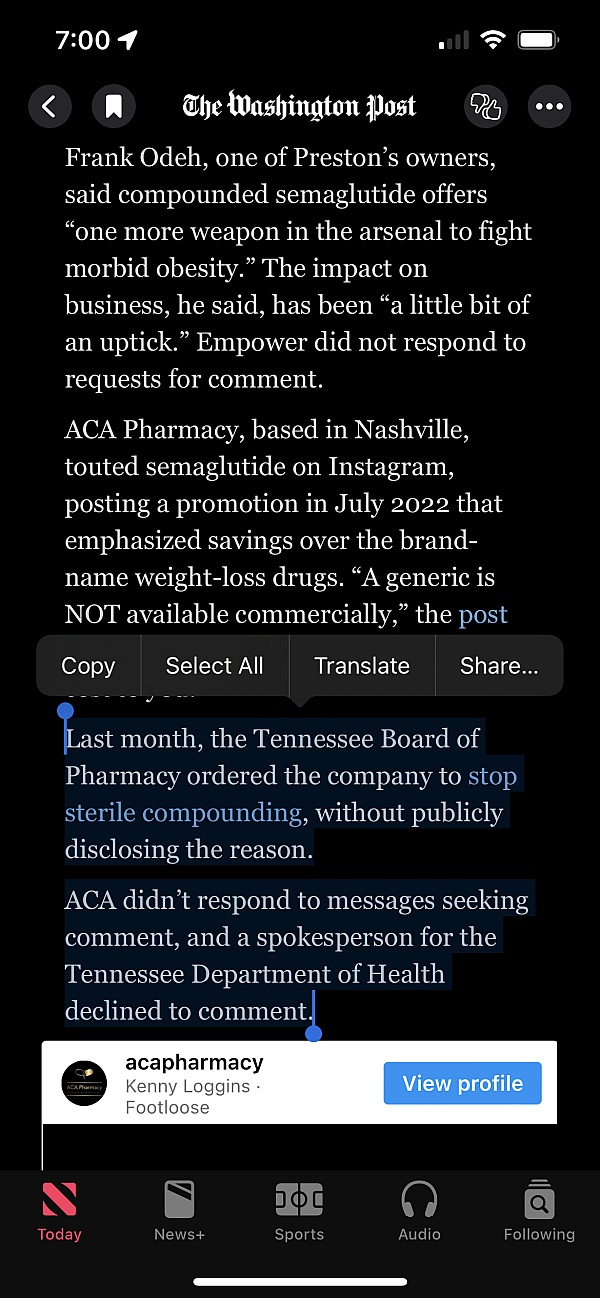Image resolution: width=600 pixels, height=1298 pixels.
Task: Translate the selected text
Action: (x=362, y=666)
